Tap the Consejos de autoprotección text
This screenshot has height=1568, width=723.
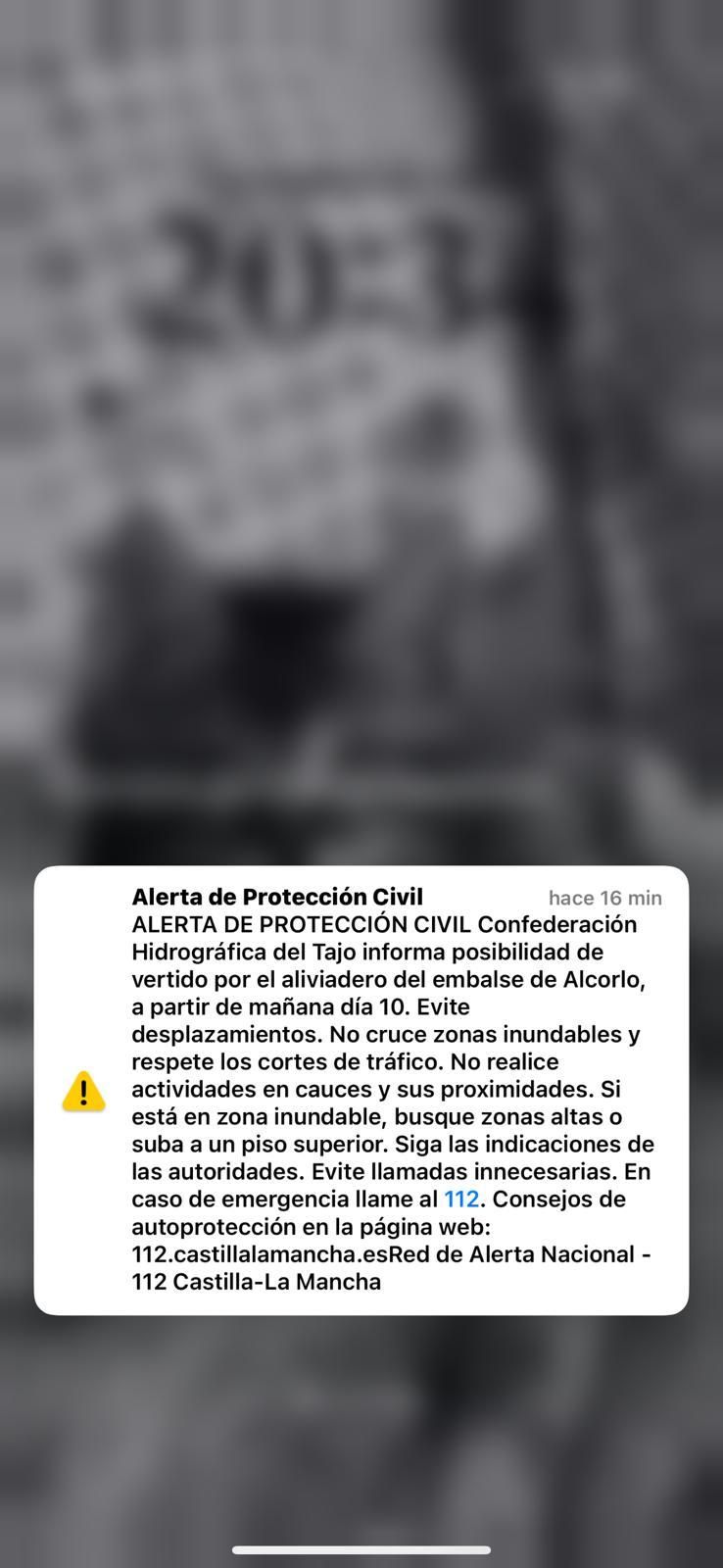pos(578,1198)
